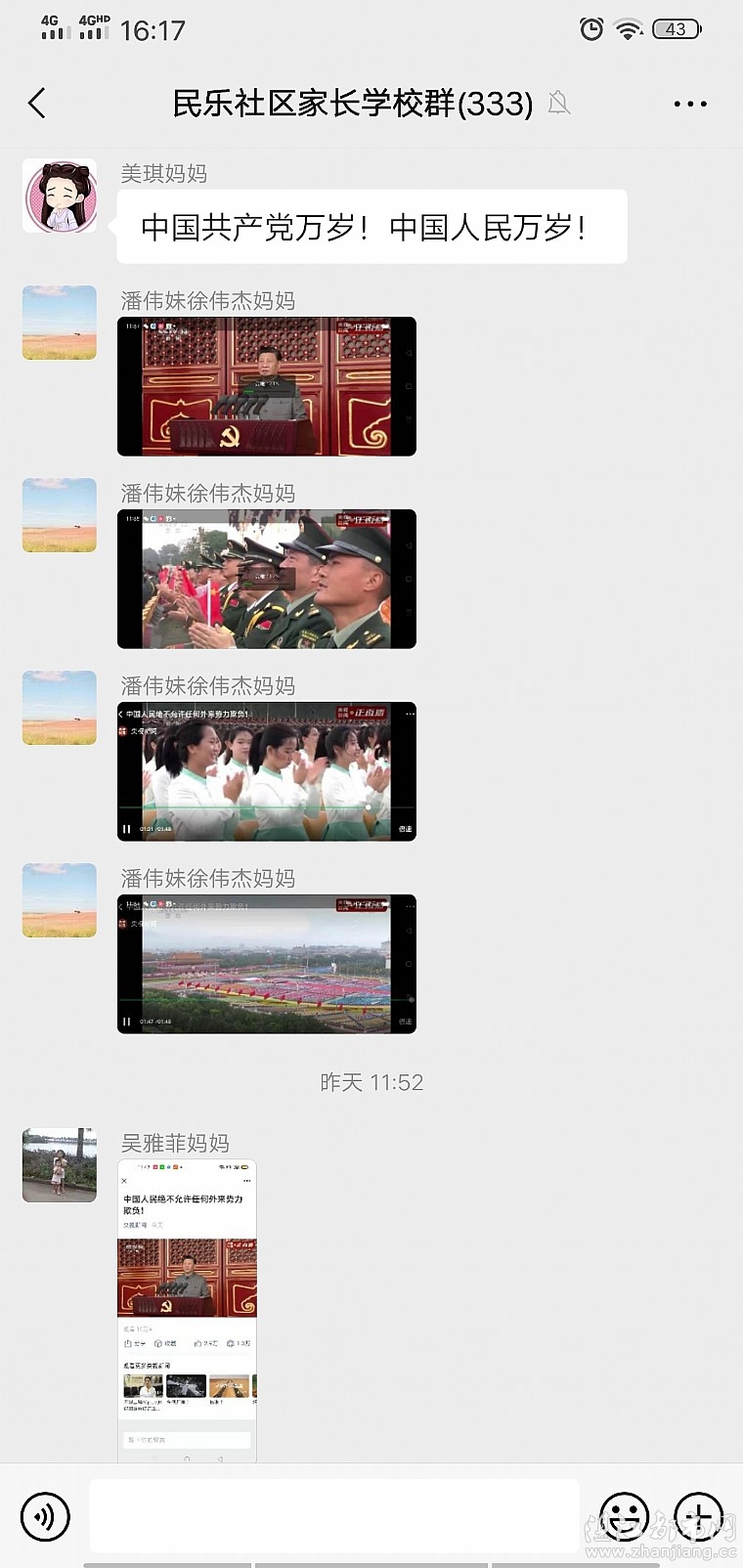This screenshot has height=1568, width=743.
Task: Open 美琪妈妈's profile avatar
Action: click(x=60, y=196)
